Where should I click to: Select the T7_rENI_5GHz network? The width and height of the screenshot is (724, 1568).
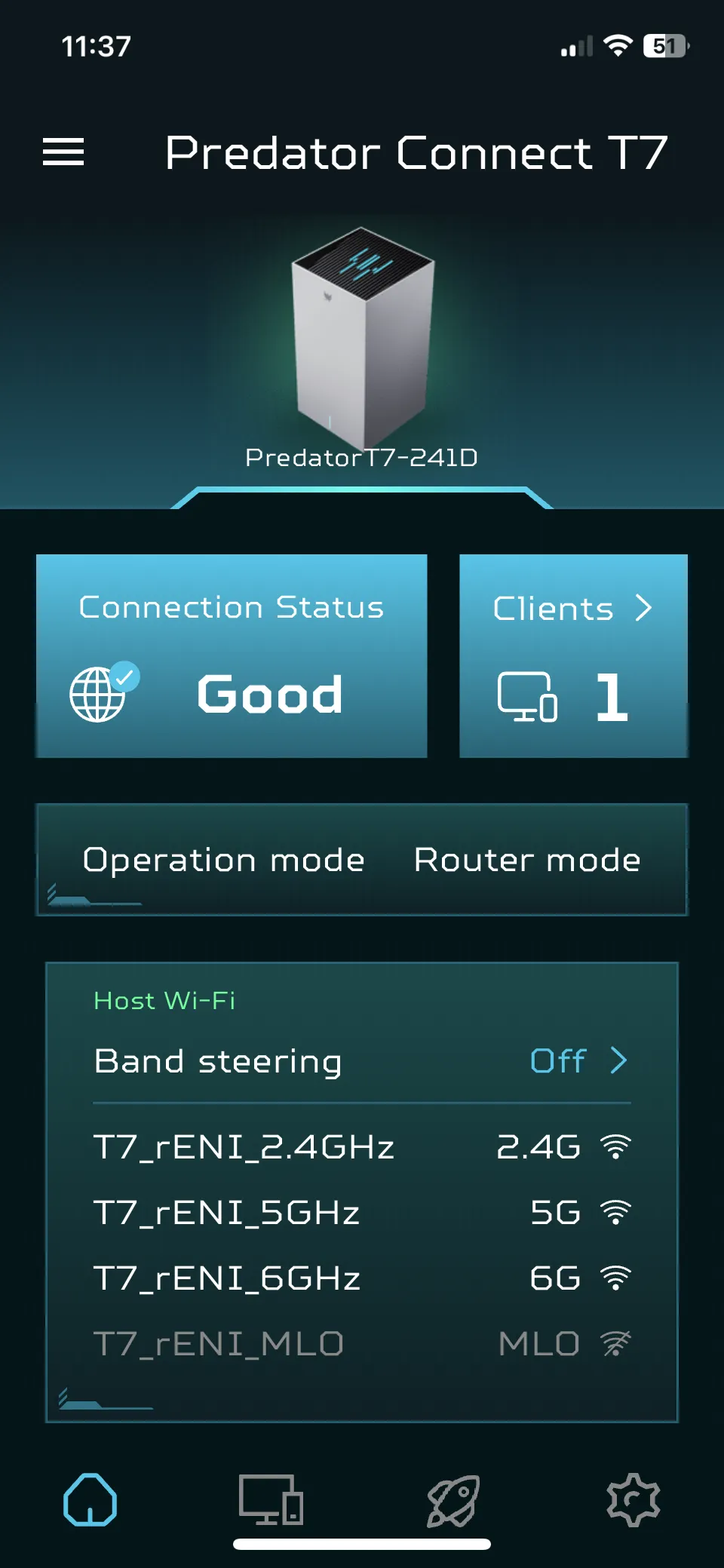(x=360, y=1213)
